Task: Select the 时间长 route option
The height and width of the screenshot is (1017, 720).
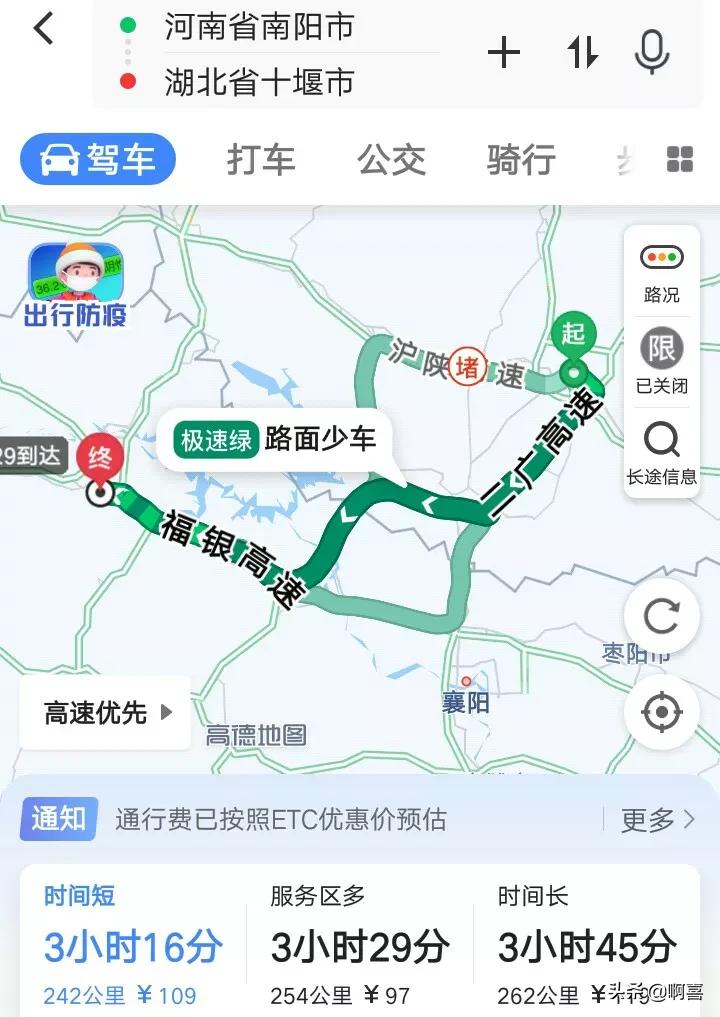Action: point(587,944)
